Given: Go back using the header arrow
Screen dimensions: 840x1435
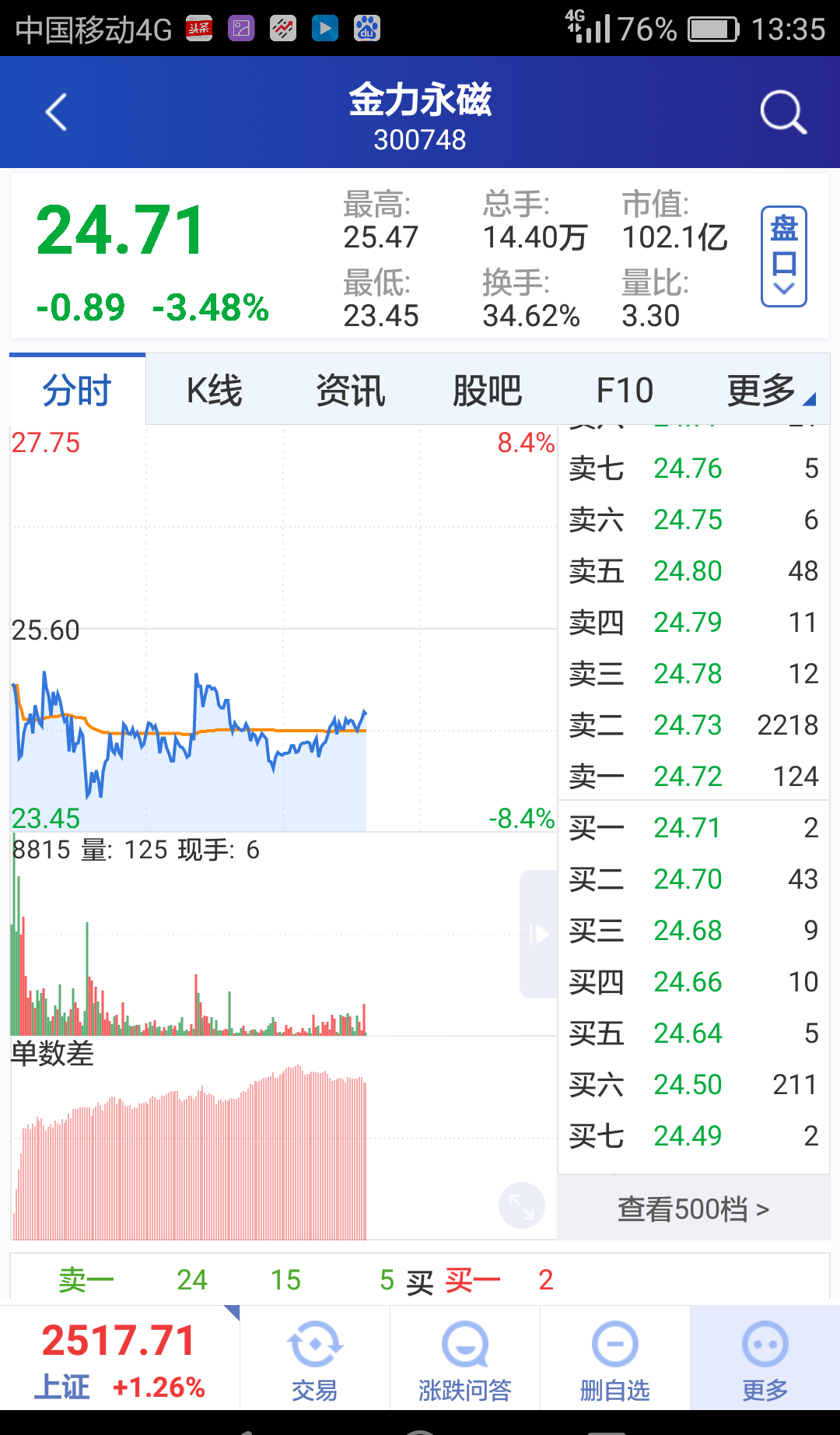Looking at the screenshot, I should [56, 112].
